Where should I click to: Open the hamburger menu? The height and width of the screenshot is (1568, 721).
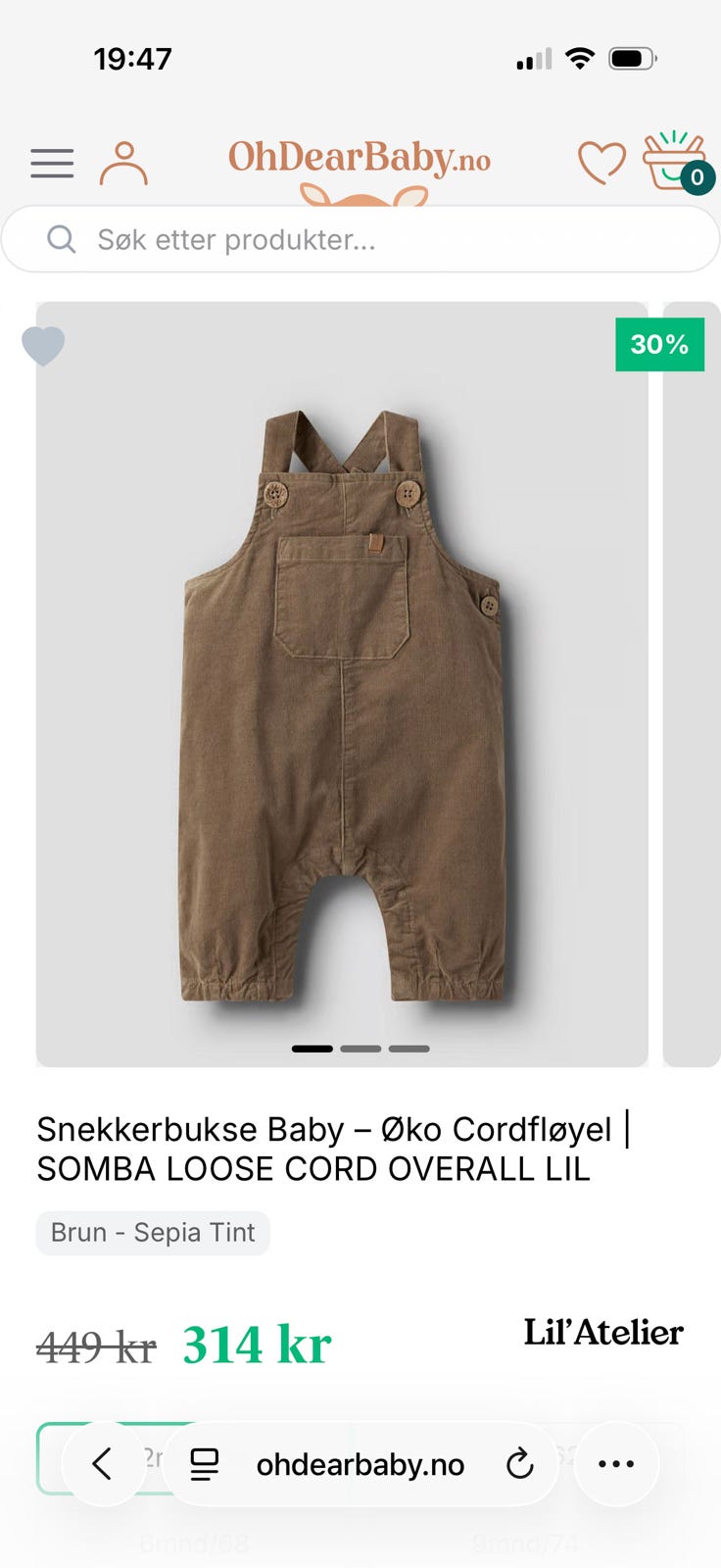(52, 163)
